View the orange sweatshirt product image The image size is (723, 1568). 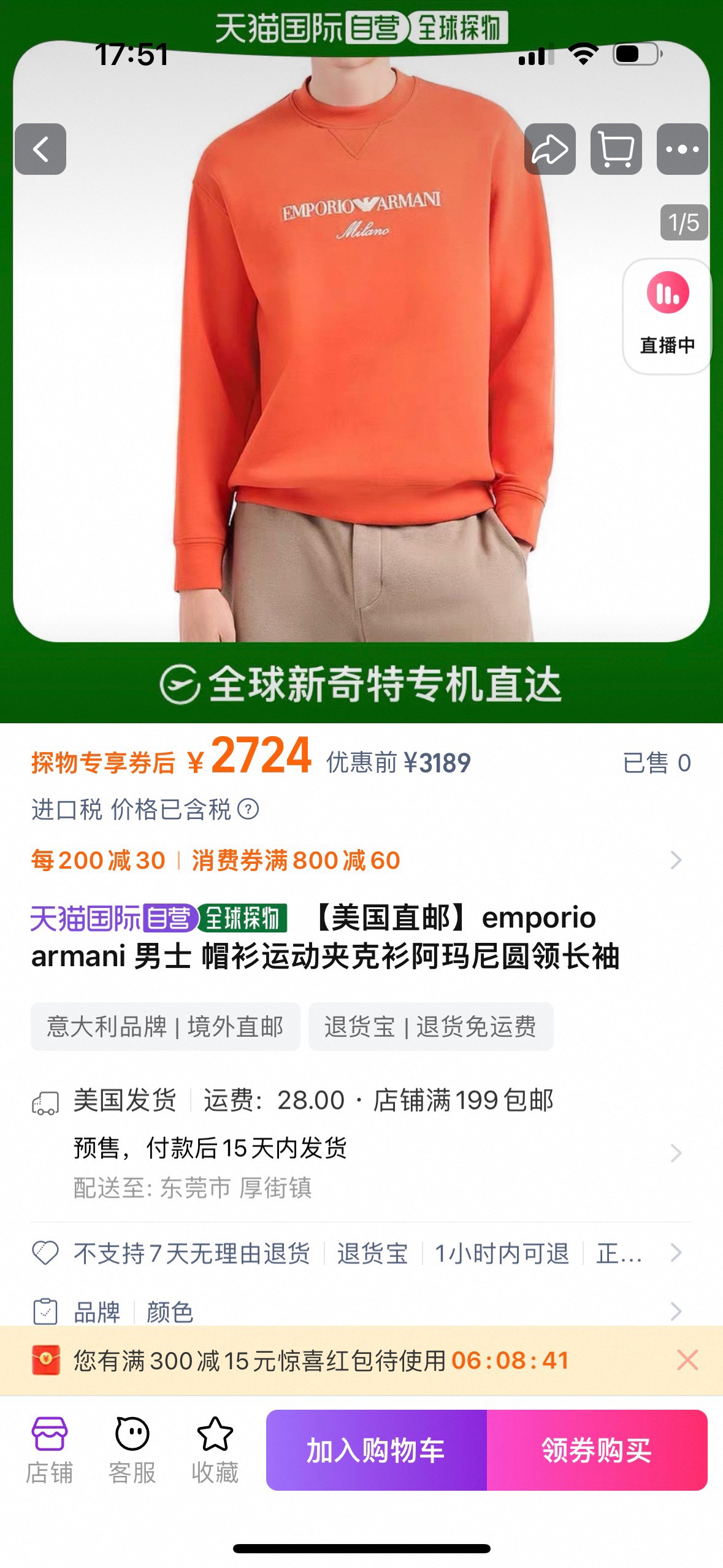point(362,368)
